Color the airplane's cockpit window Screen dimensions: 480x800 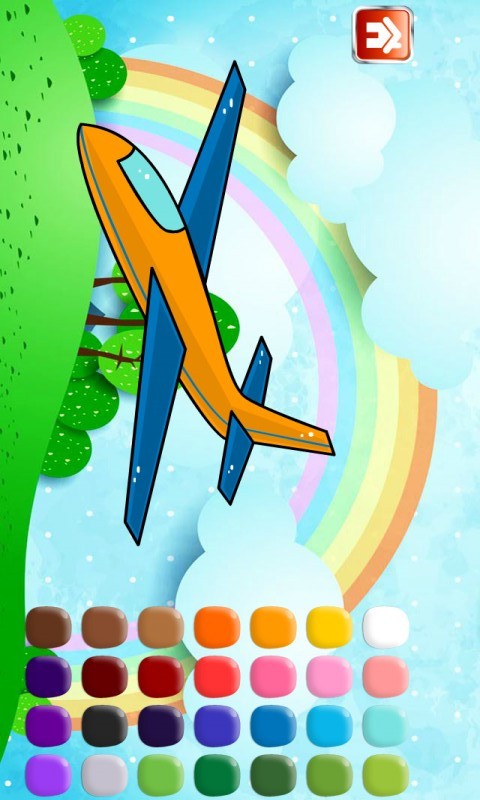click(151, 191)
